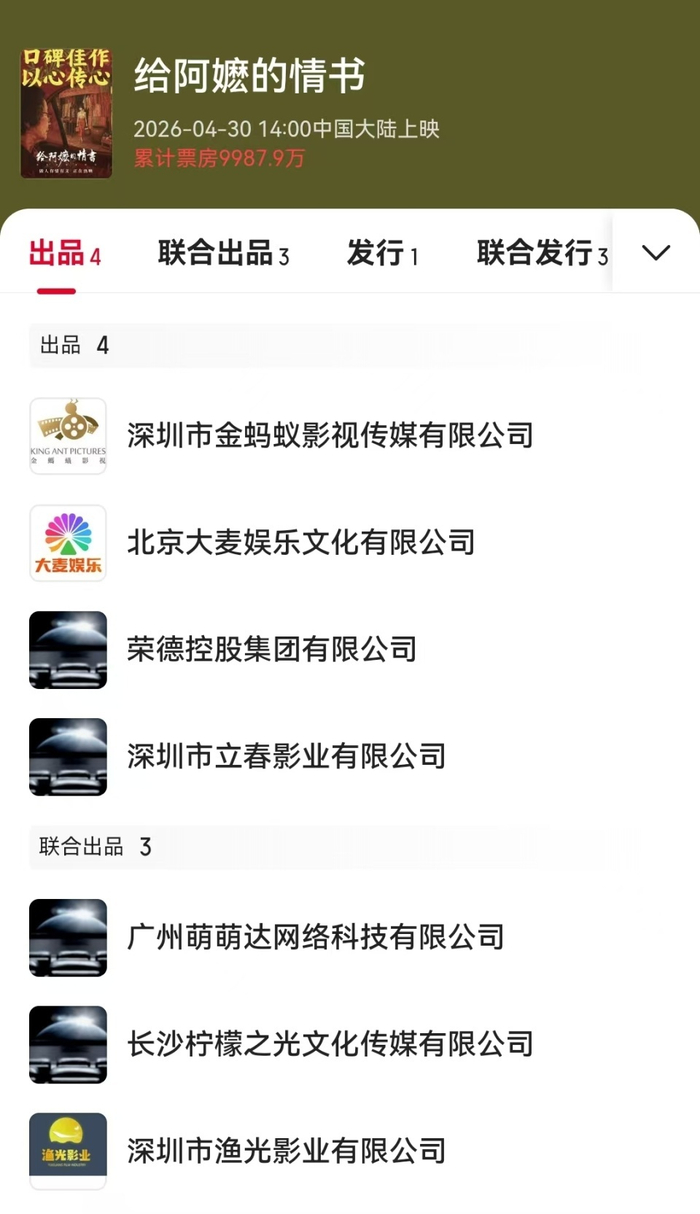Open 长沙柠檬之光文化传媒有限公司
The width and height of the screenshot is (700, 1214).
pos(350,1044)
